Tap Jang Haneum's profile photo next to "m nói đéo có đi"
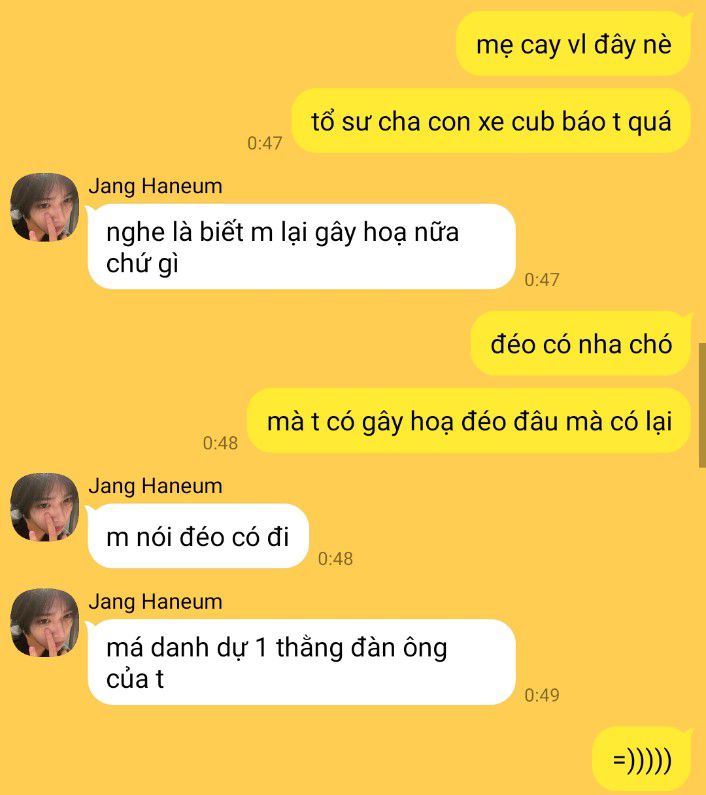This screenshot has width=706, height=795. [x=44, y=507]
